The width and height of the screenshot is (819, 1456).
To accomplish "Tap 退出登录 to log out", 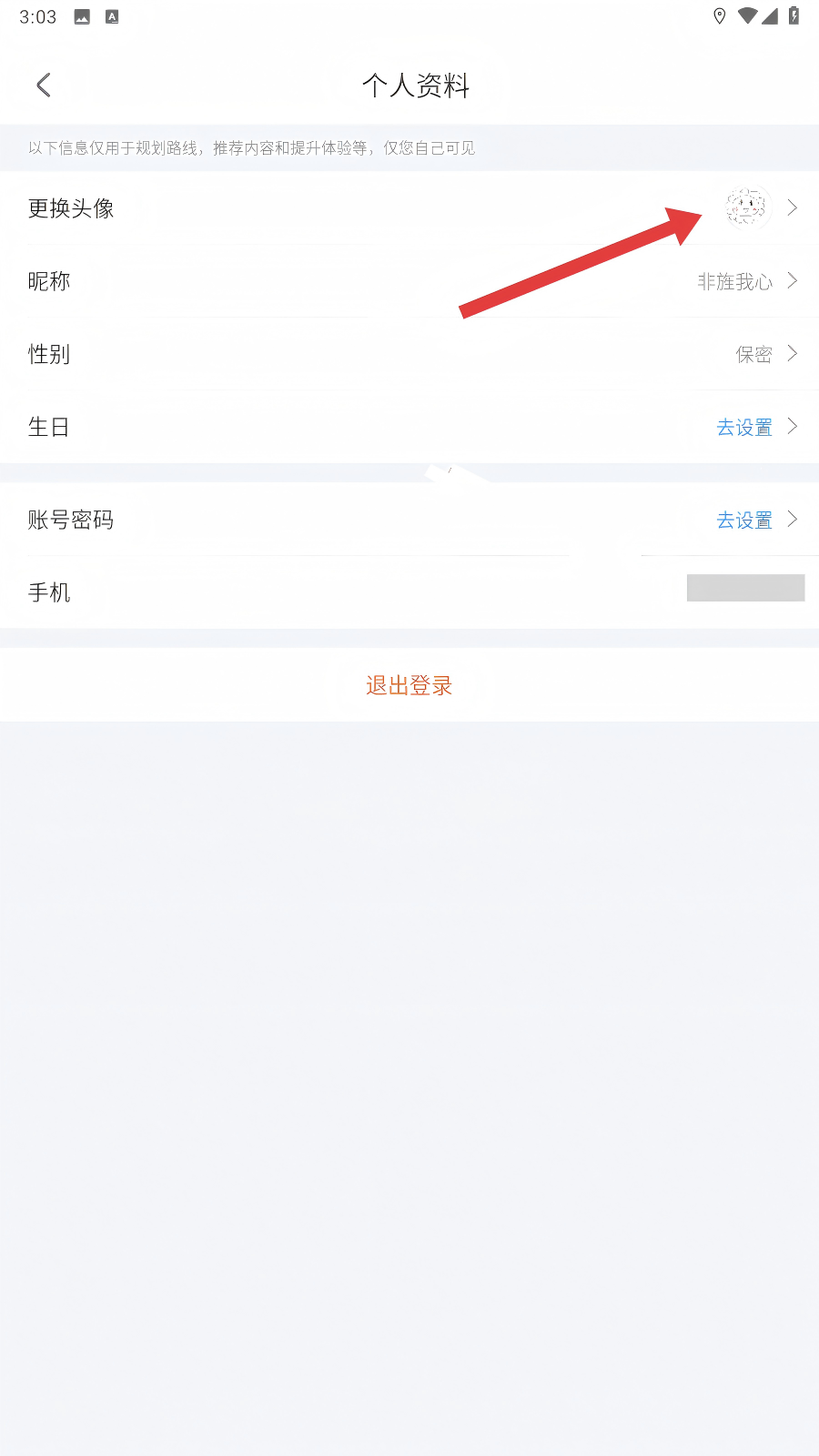I will click(409, 685).
